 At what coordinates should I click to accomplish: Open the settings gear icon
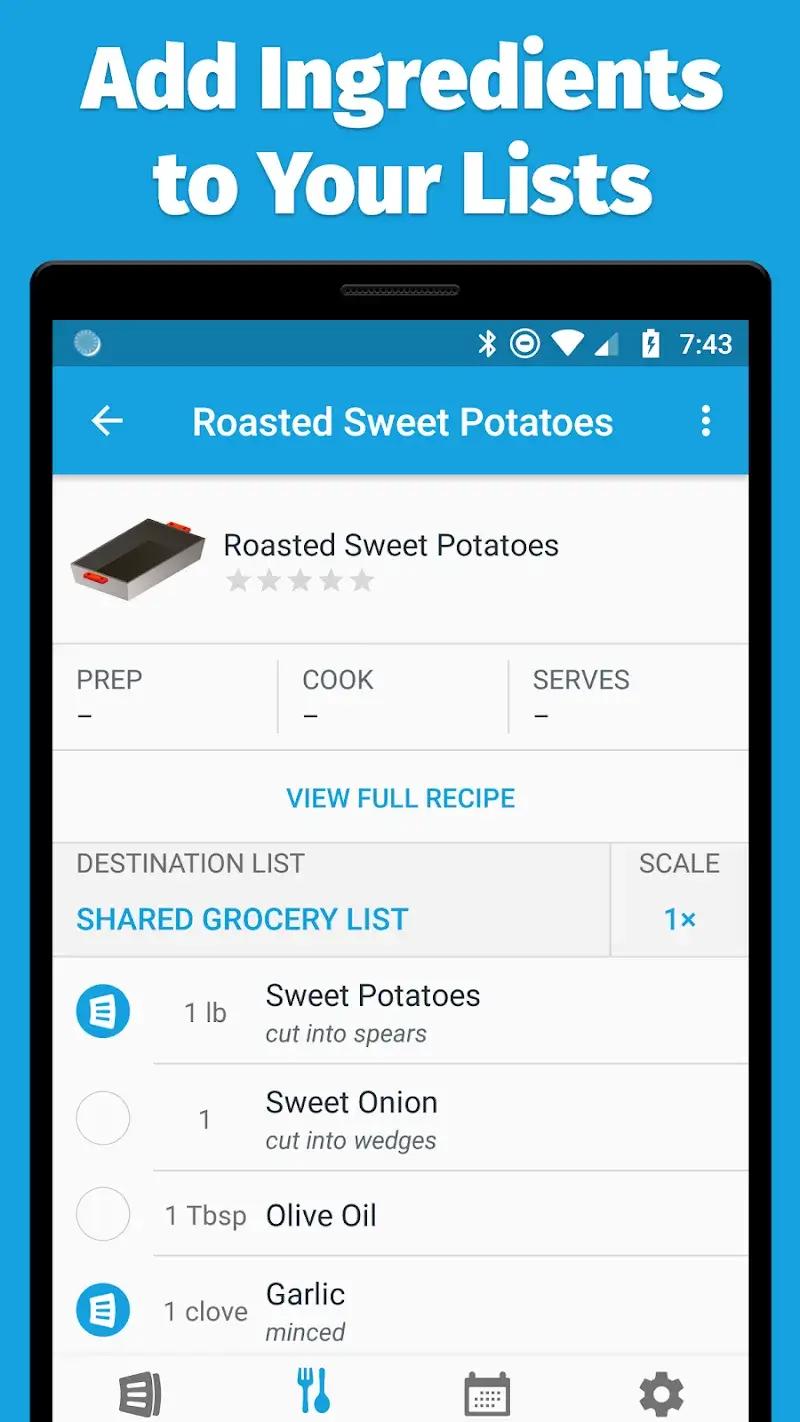659,1390
